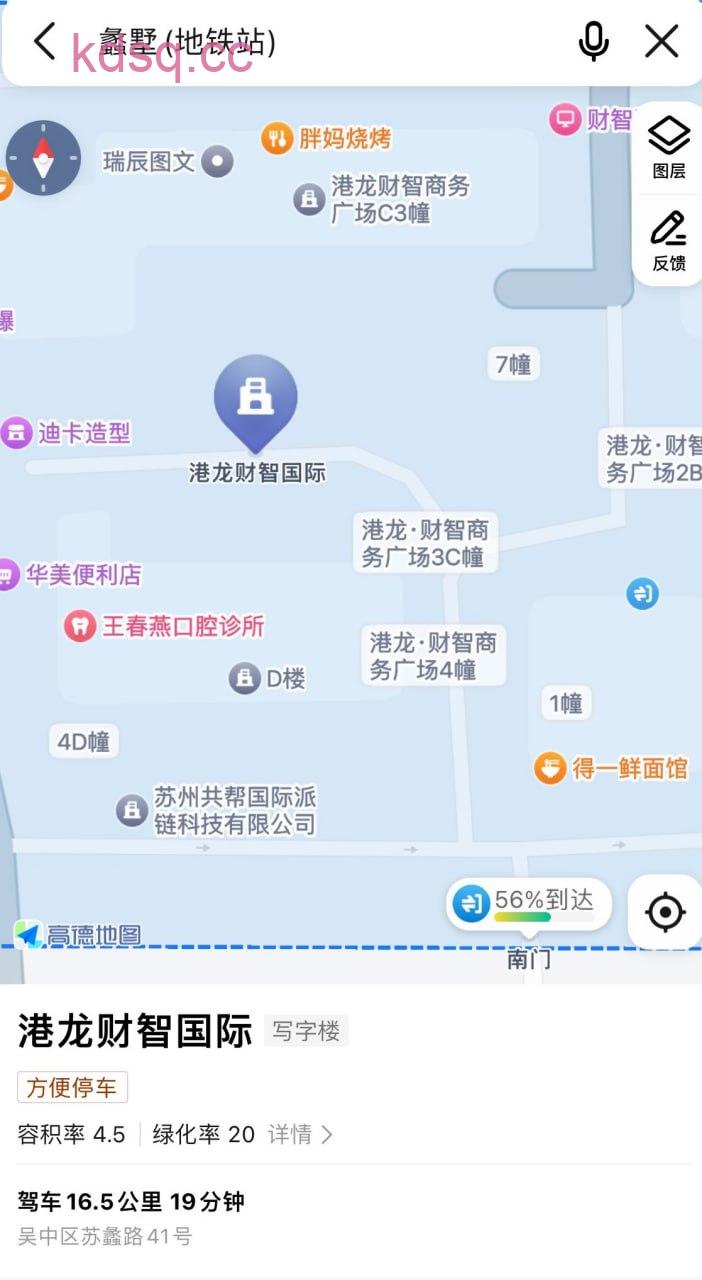Recenter the map on my location
The image size is (702, 1280).
665,912
